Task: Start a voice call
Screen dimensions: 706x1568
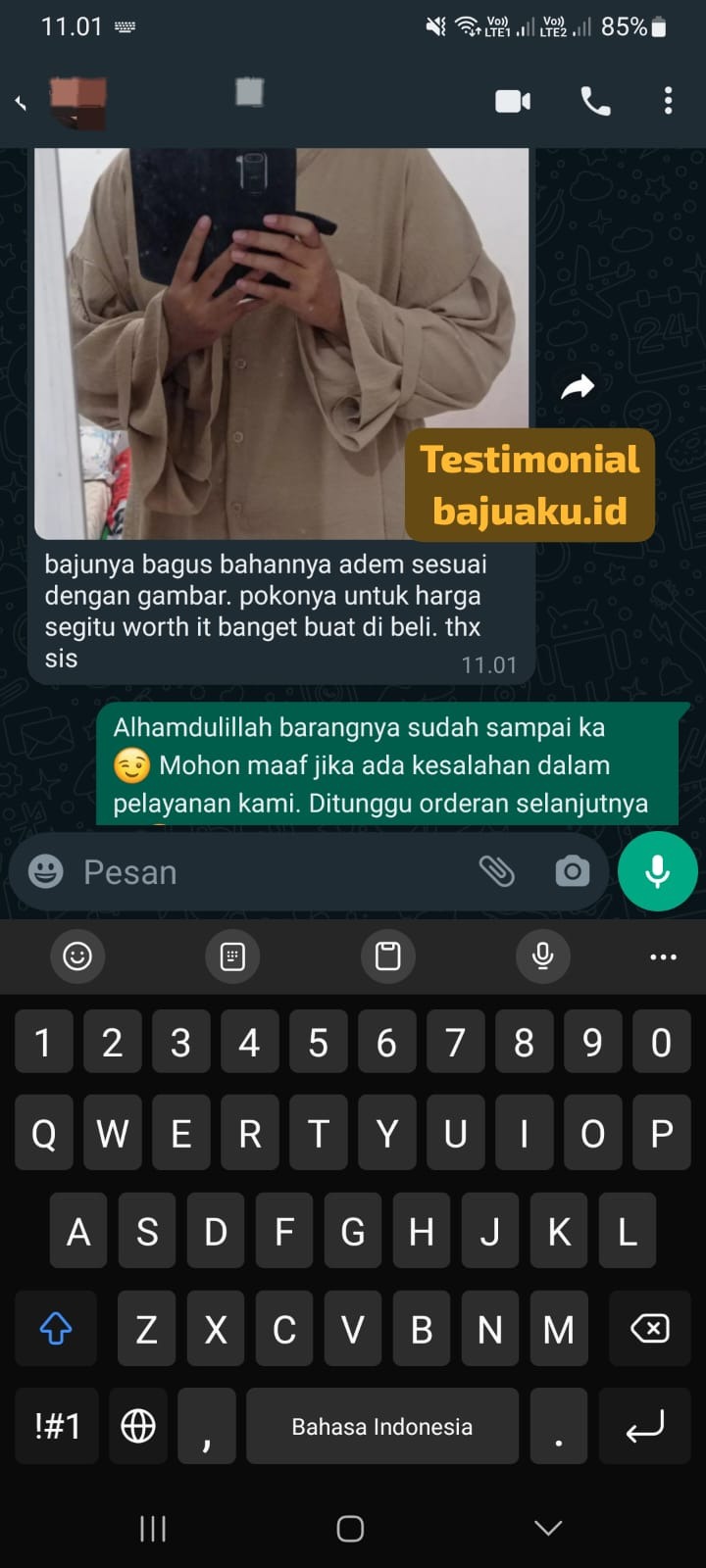Action: click(x=595, y=101)
